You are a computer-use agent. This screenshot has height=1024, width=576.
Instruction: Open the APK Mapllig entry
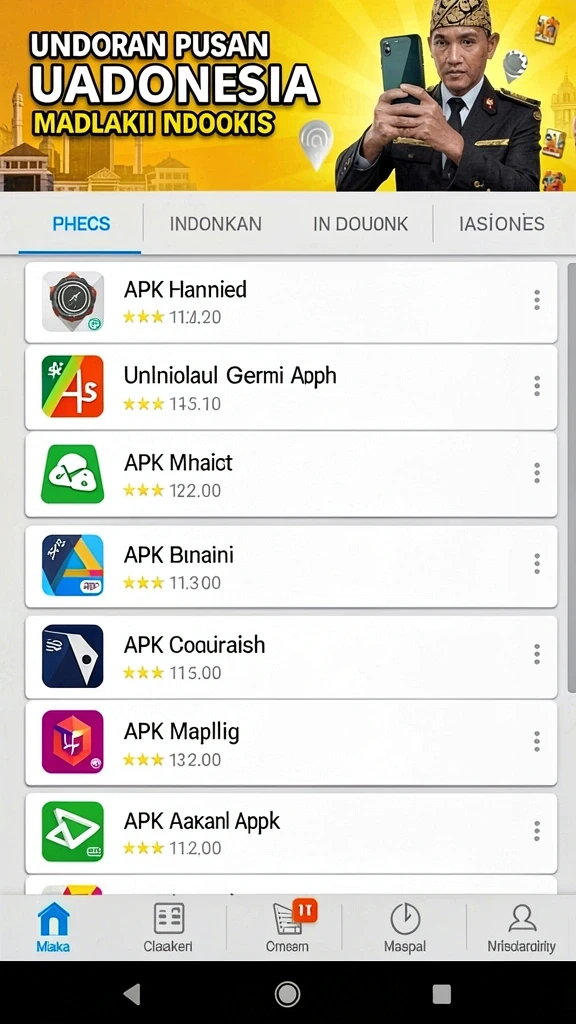[291, 743]
